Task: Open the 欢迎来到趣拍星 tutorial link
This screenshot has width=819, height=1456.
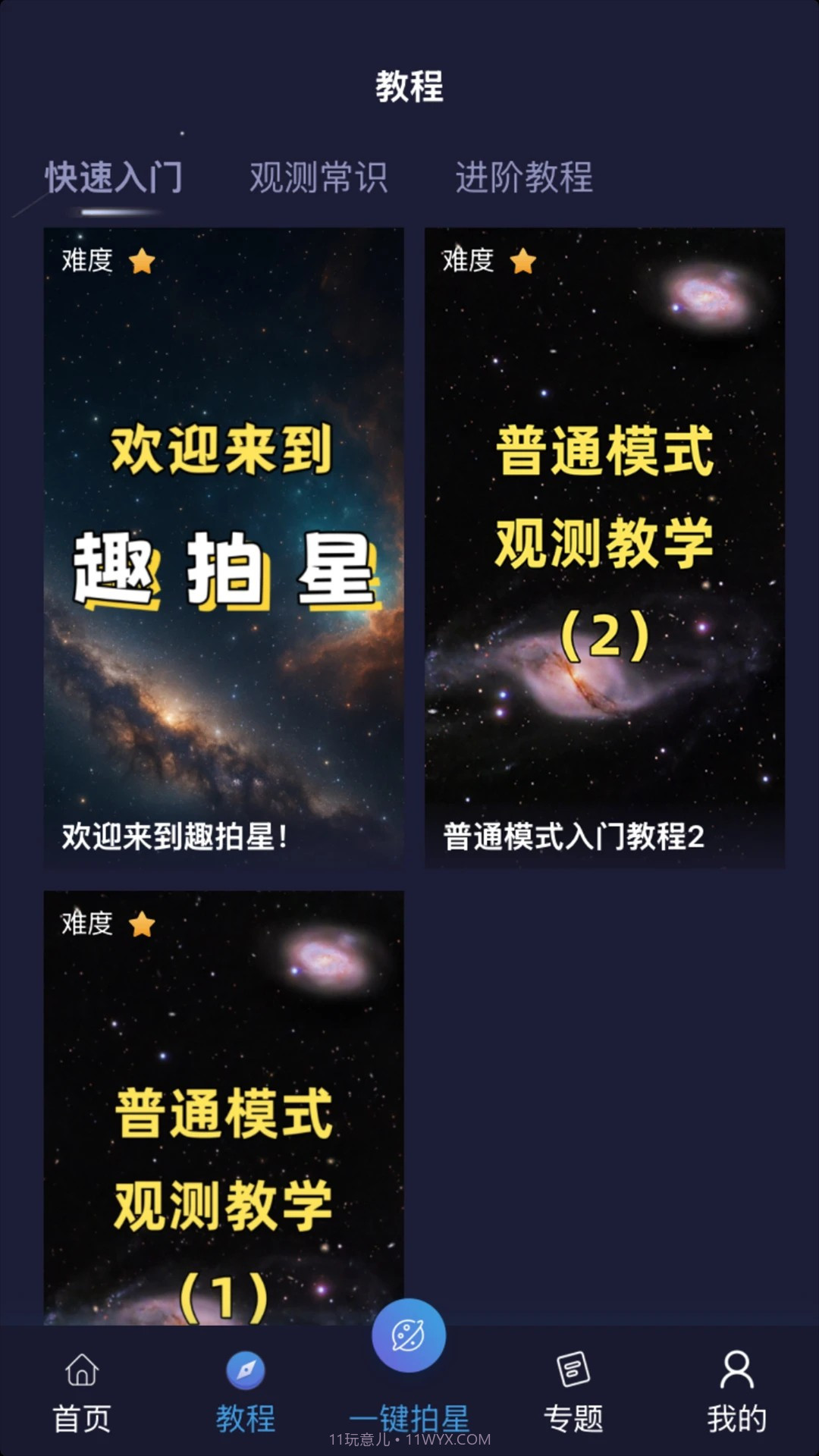Action: (x=174, y=836)
